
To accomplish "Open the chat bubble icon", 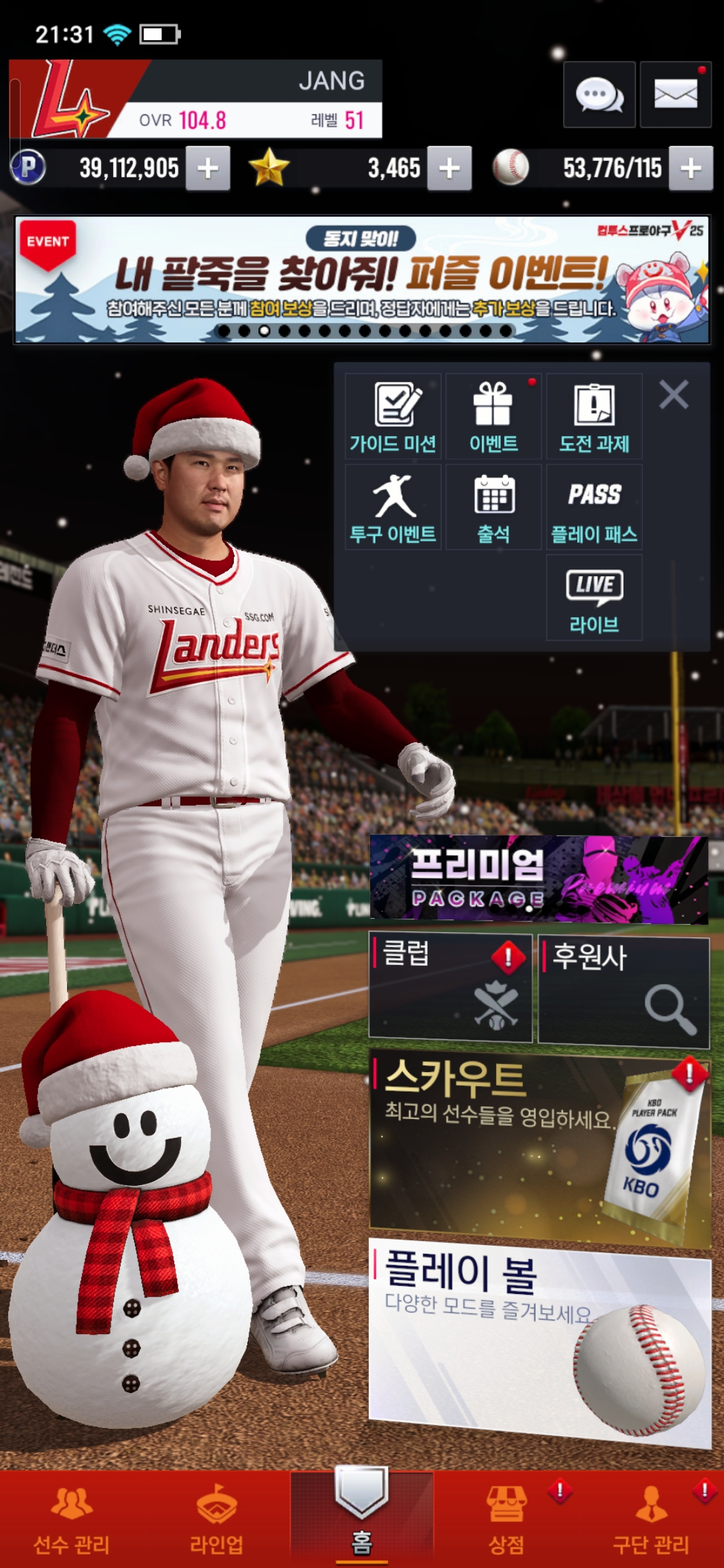I will (599, 94).
